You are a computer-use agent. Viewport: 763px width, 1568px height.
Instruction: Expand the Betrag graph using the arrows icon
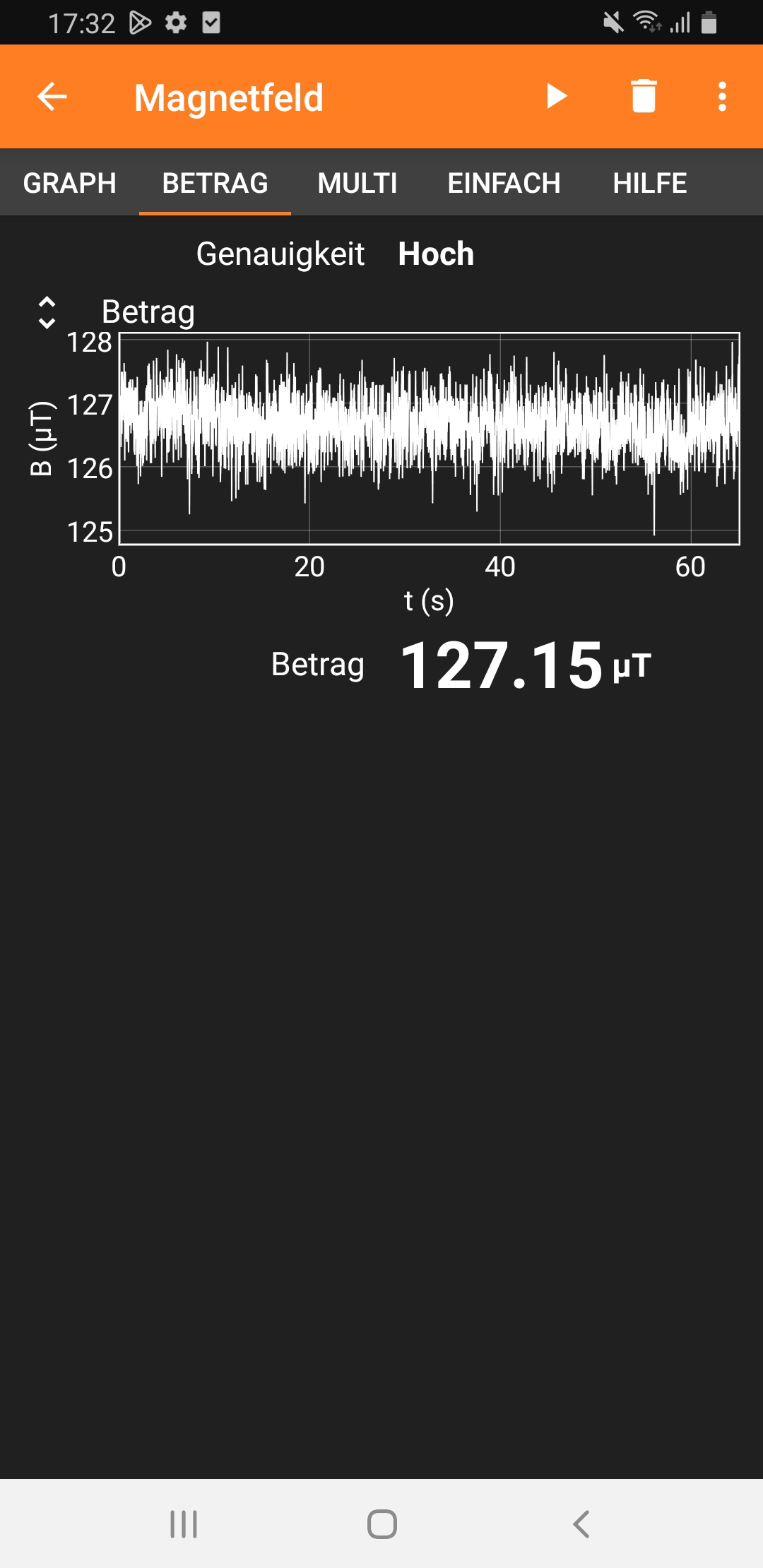pyautogui.click(x=47, y=312)
